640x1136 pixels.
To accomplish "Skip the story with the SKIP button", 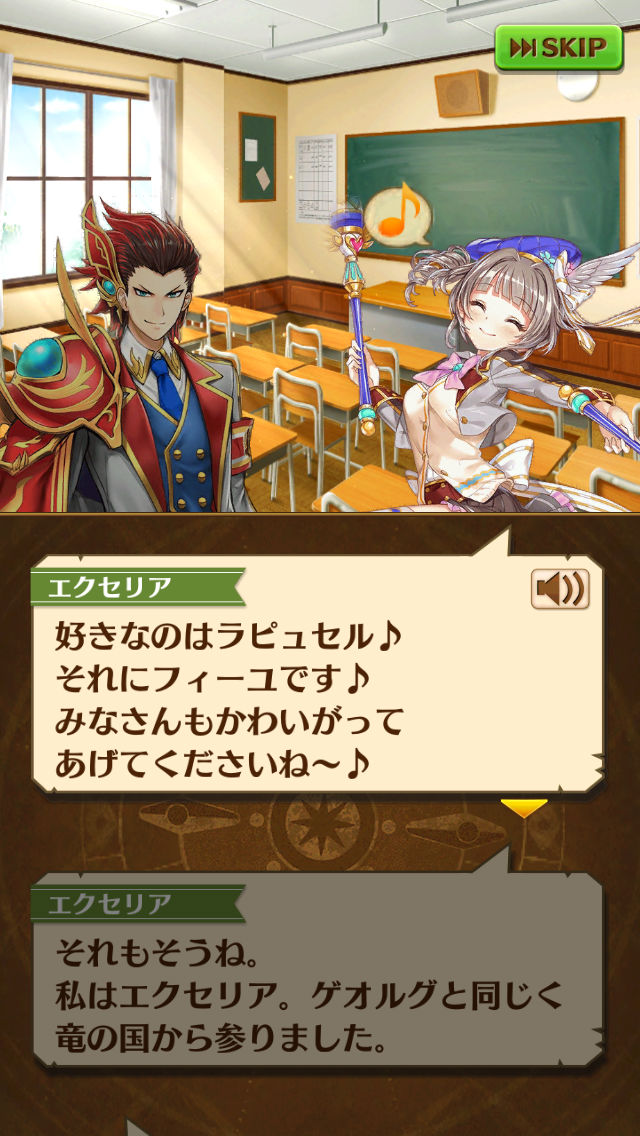I will click(558, 48).
